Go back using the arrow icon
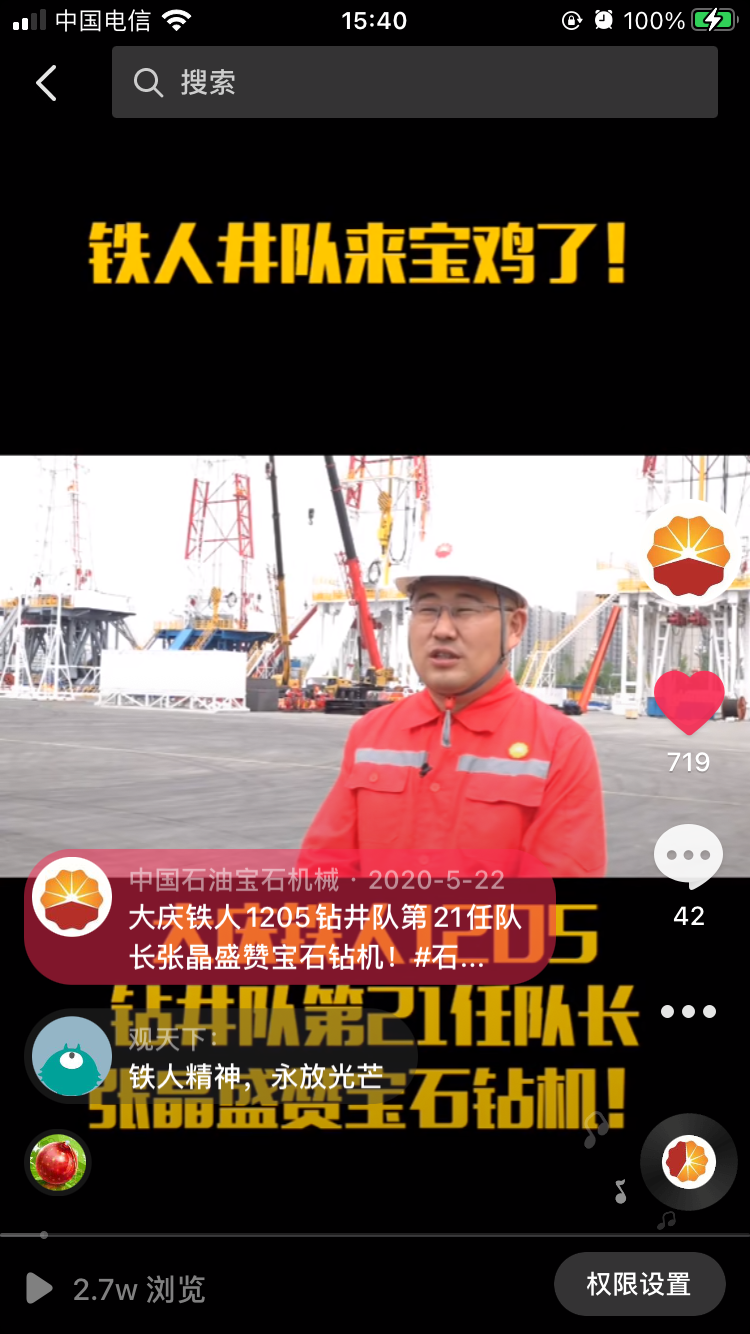The width and height of the screenshot is (750, 1334). (46, 83)
